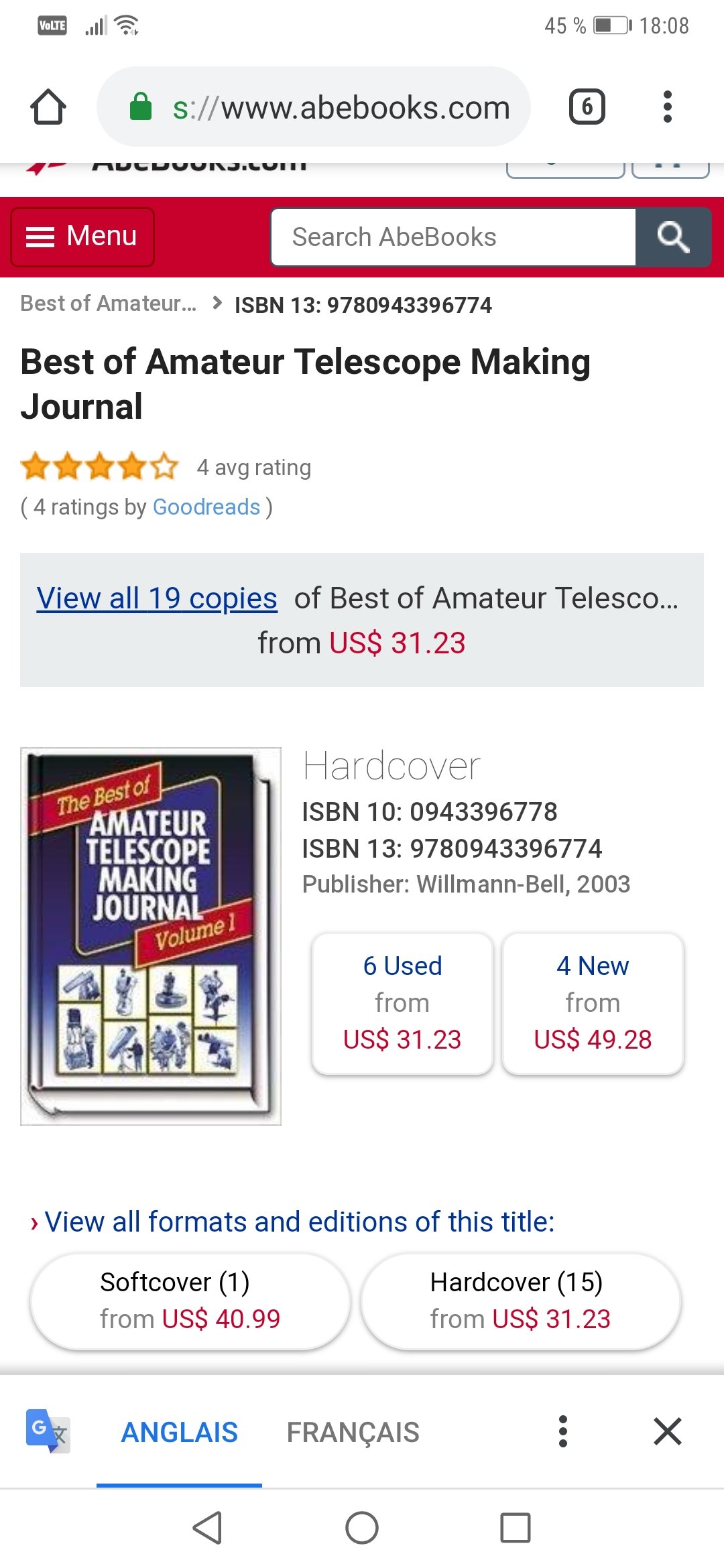Open translate bar more options

pyautogui.click(x=563, y=1431)
